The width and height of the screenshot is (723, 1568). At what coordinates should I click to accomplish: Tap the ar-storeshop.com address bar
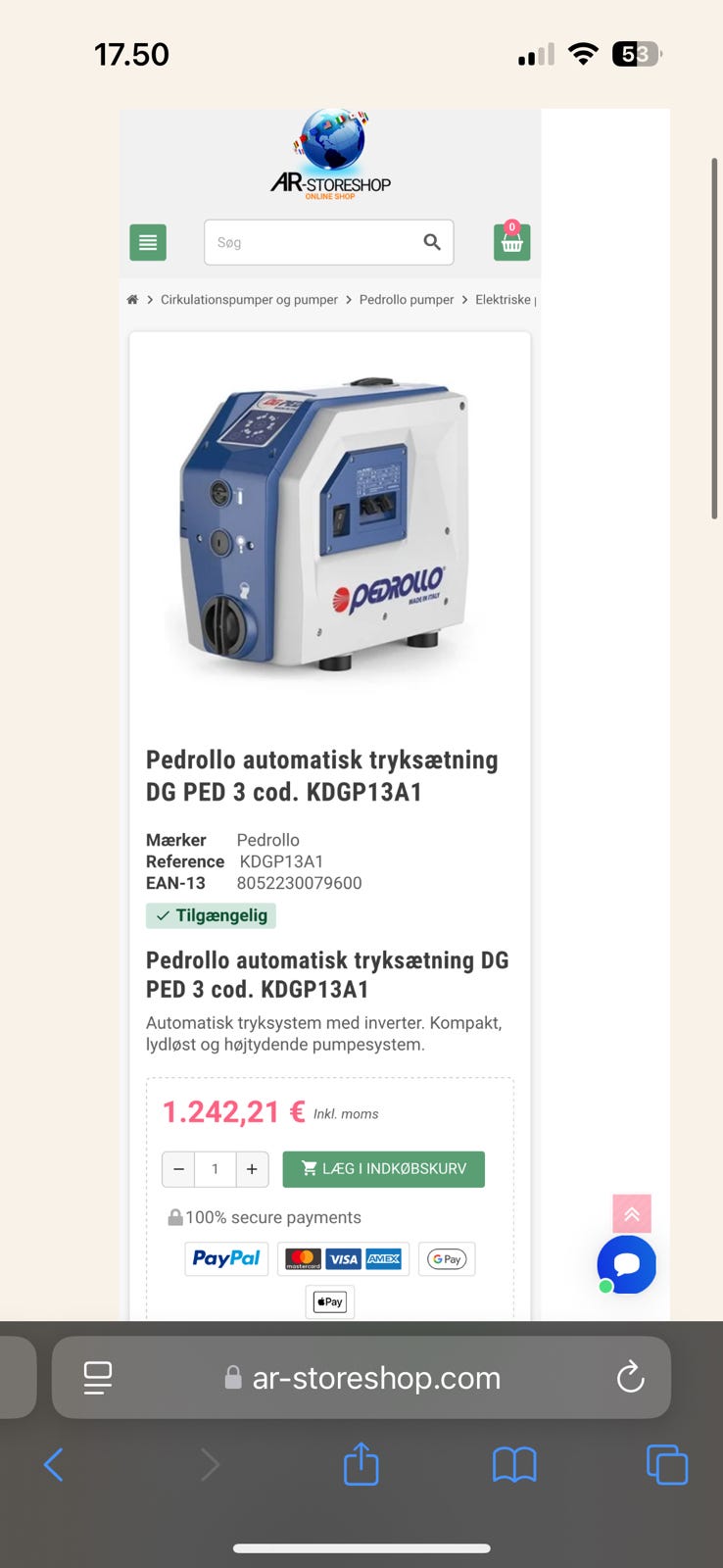click(376, 1378)
